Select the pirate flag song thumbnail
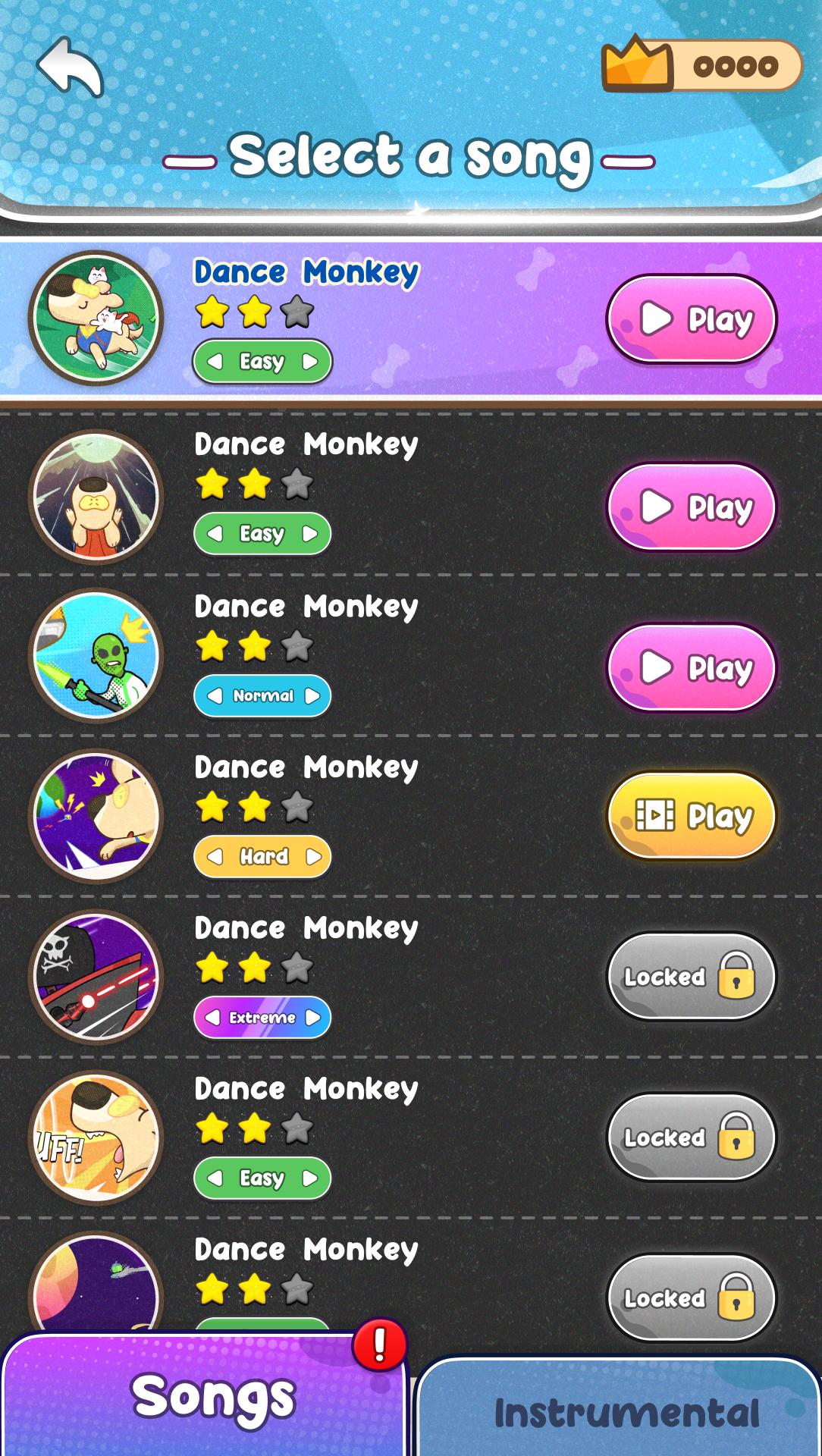Screen dimensions: 822x1456 pyautogui.click(x=96, y=977)
